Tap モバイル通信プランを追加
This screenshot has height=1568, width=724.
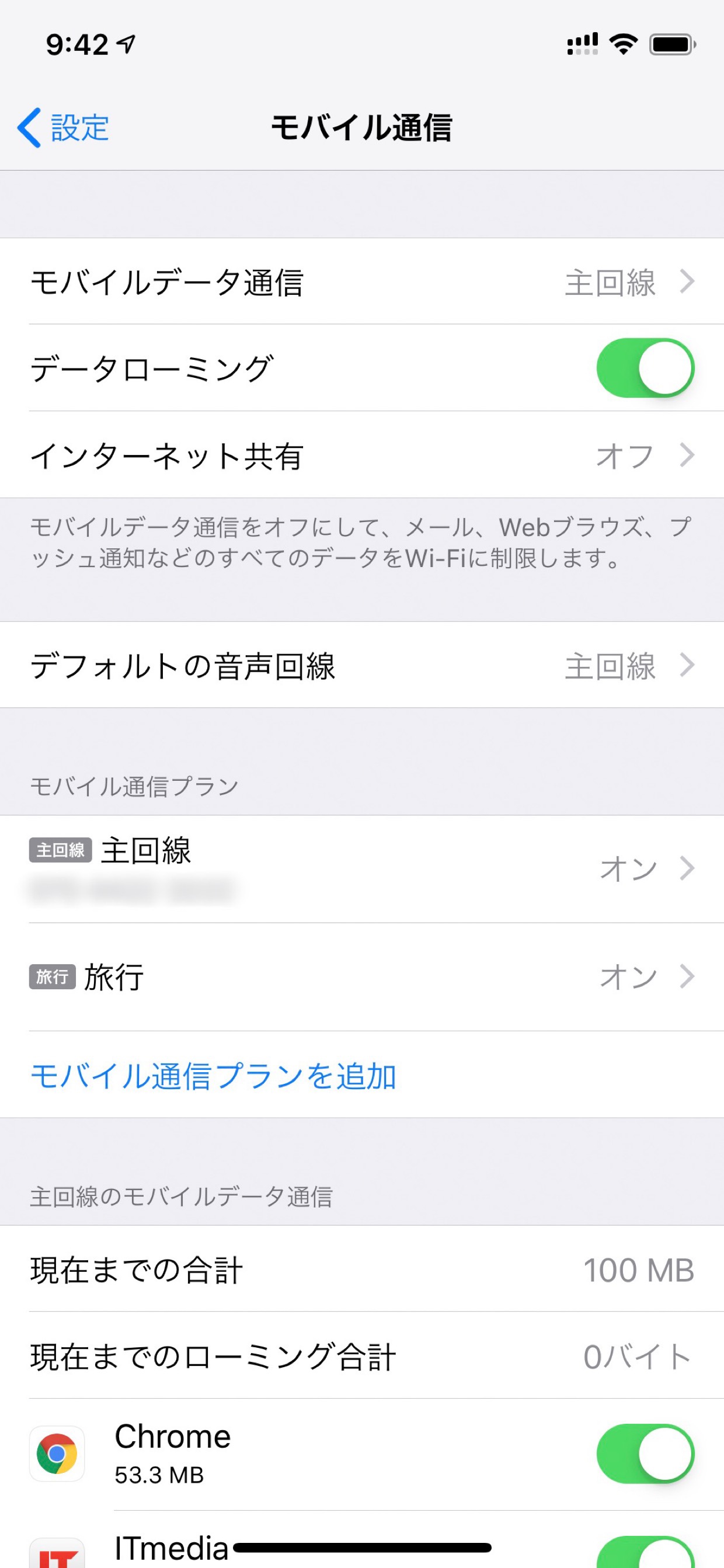[x=214, y=1075]
